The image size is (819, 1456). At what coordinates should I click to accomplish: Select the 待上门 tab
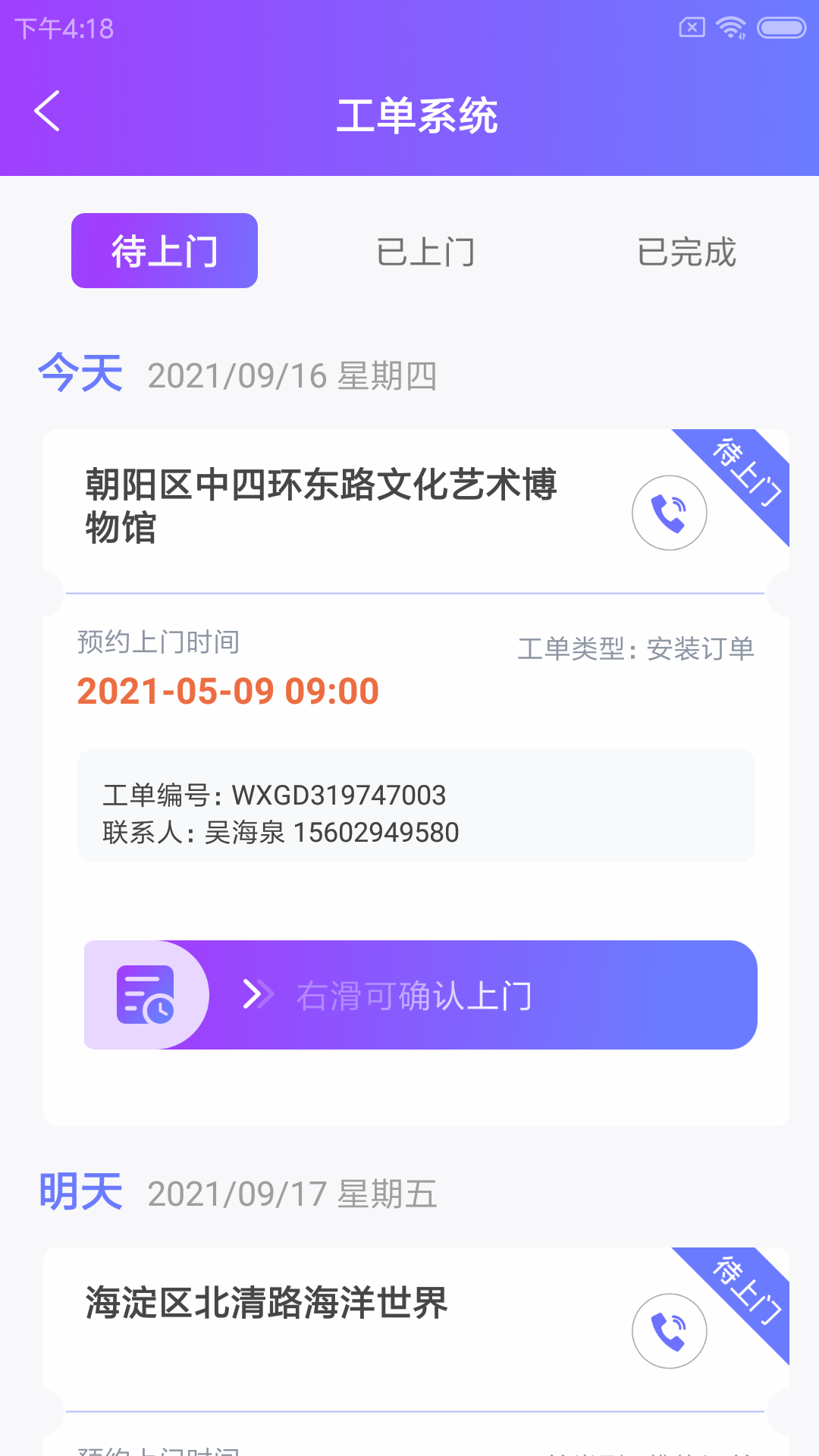coord(164,250)
